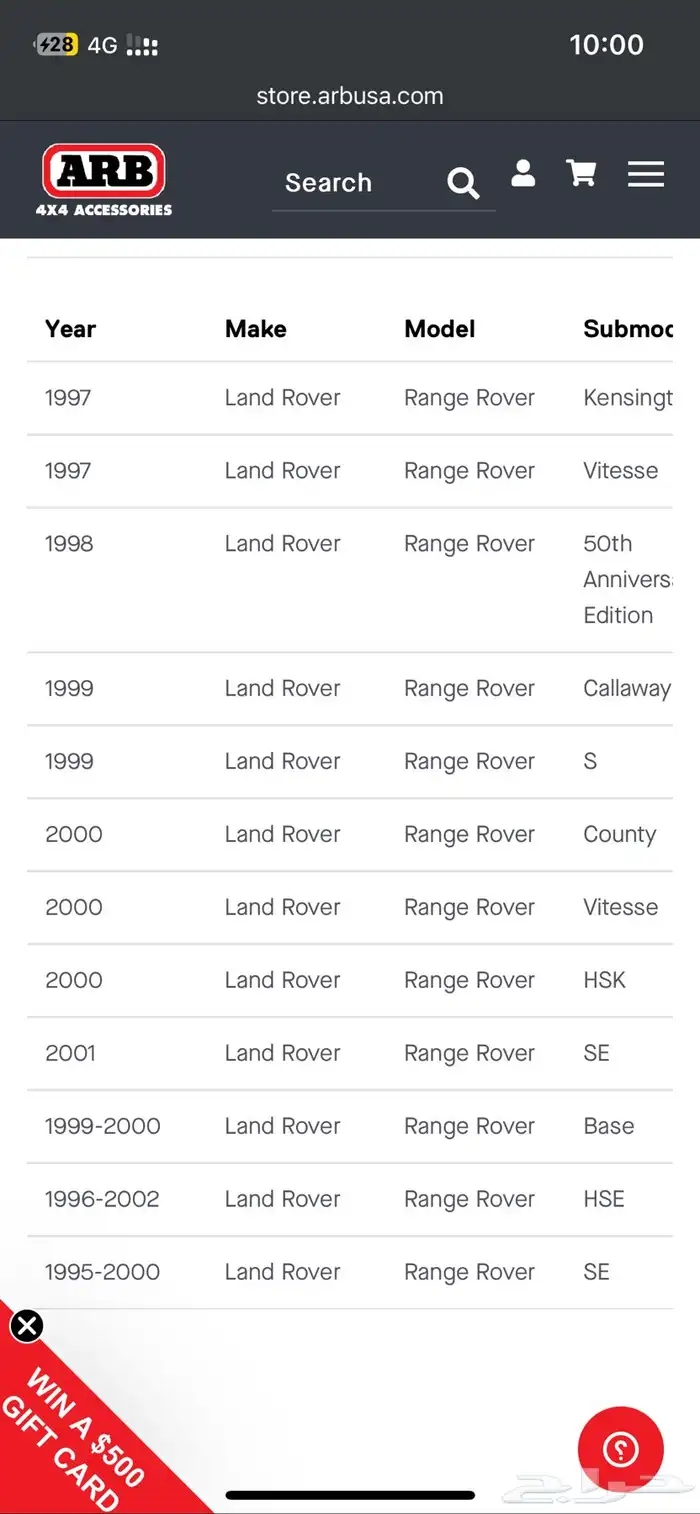Tap the magnifying glass search icon

point(463,183)
